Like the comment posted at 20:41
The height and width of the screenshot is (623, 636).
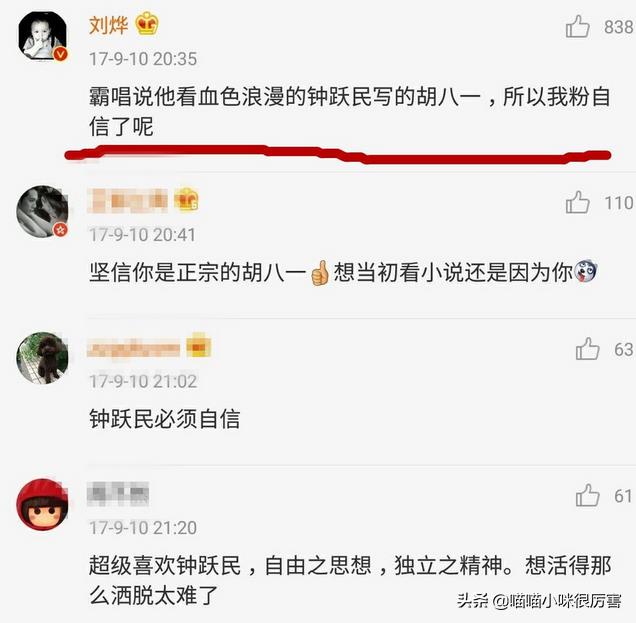click(x=578, y=203)
